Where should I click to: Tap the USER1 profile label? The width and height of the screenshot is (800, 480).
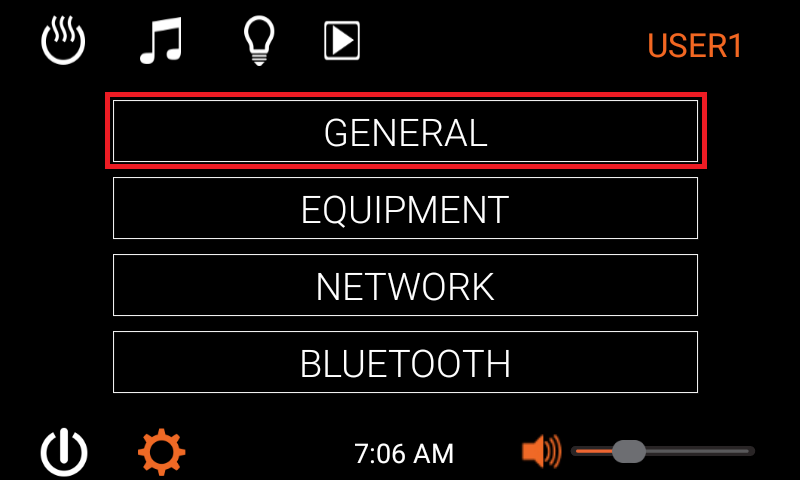point(694,46)
